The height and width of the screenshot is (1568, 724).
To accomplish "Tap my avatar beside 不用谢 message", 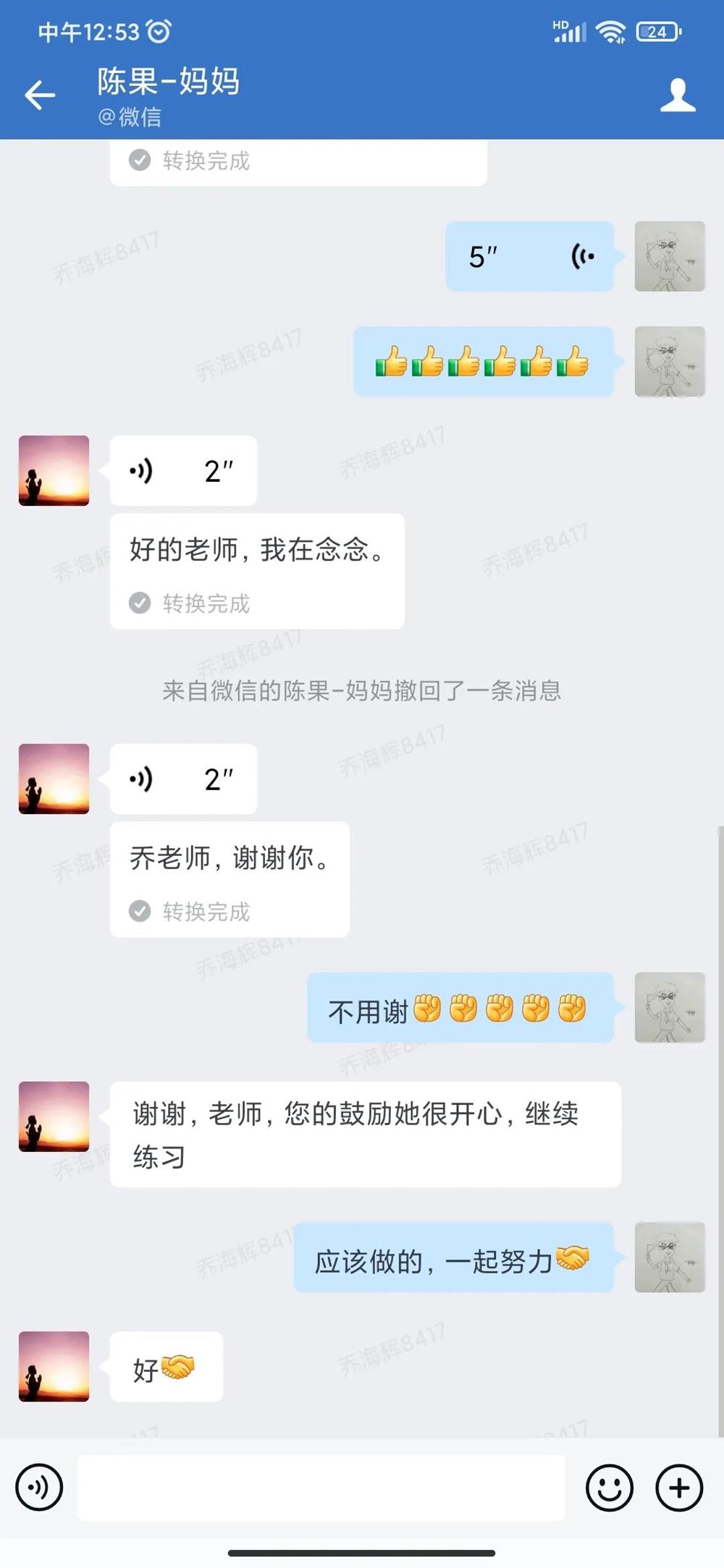I will click(x=670, y=1007).
